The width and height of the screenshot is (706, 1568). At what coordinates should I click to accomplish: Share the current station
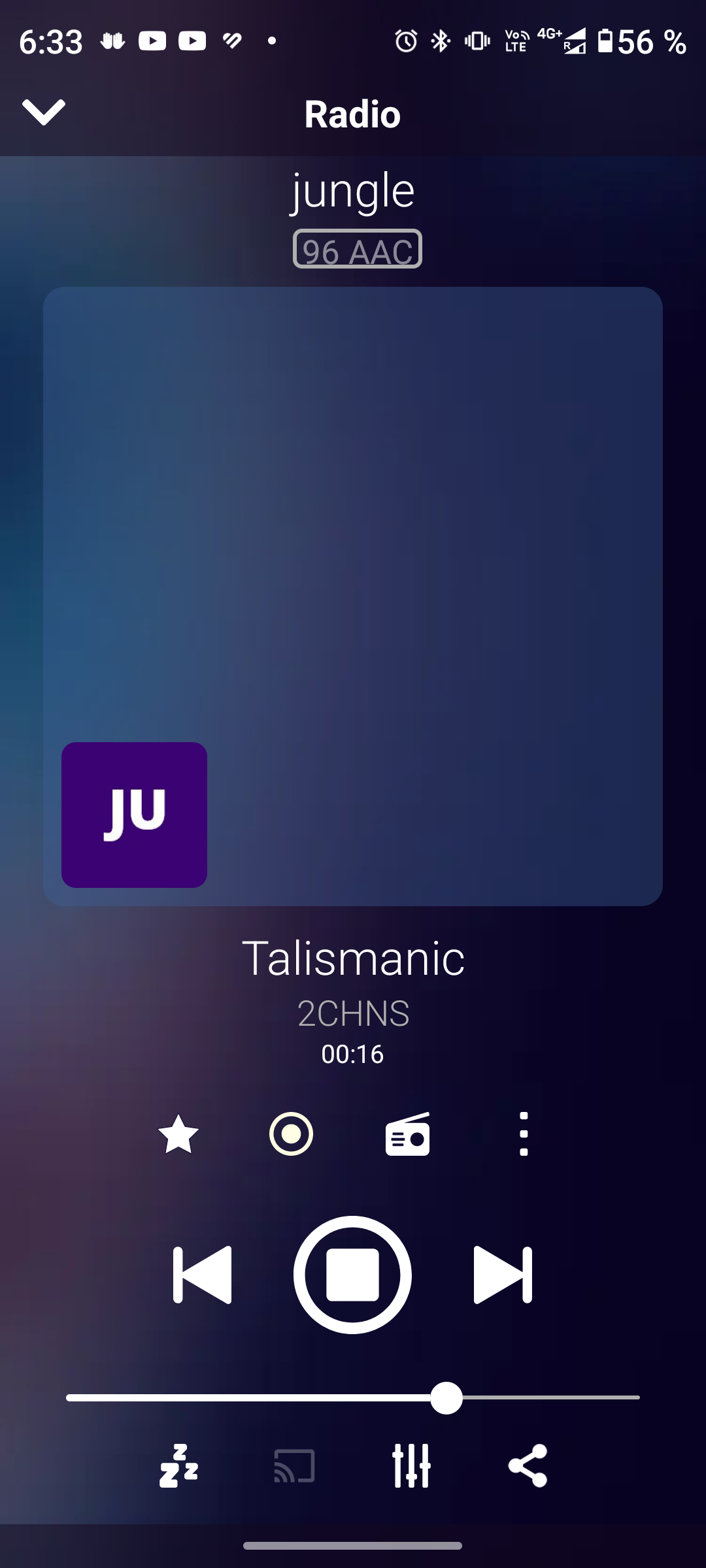pos(528,1466)
